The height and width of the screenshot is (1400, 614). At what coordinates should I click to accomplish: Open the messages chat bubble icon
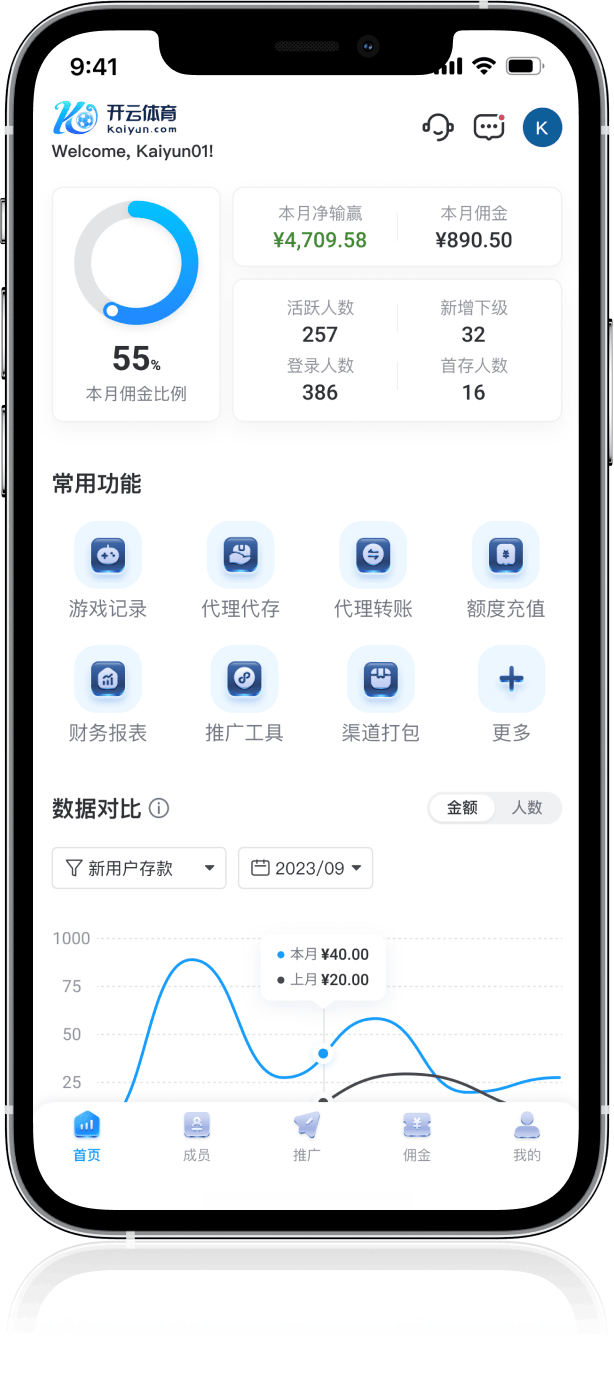488,127
